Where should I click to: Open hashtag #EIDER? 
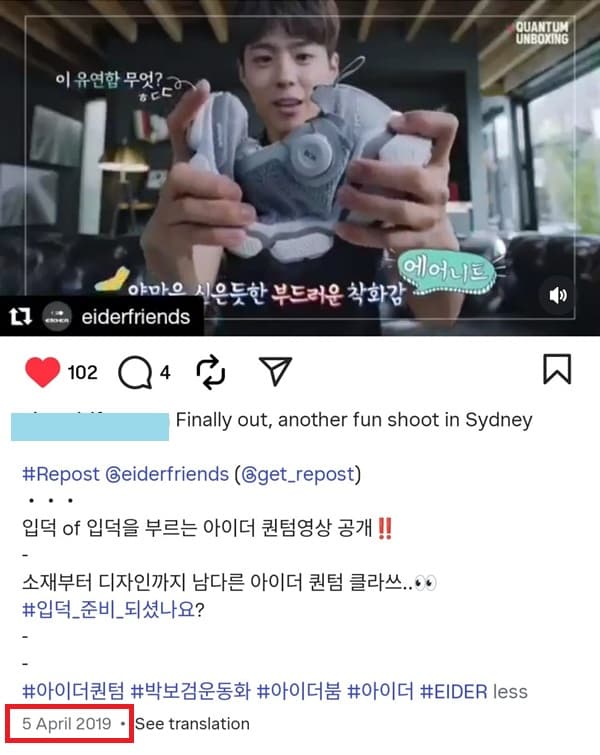[452, 691]
